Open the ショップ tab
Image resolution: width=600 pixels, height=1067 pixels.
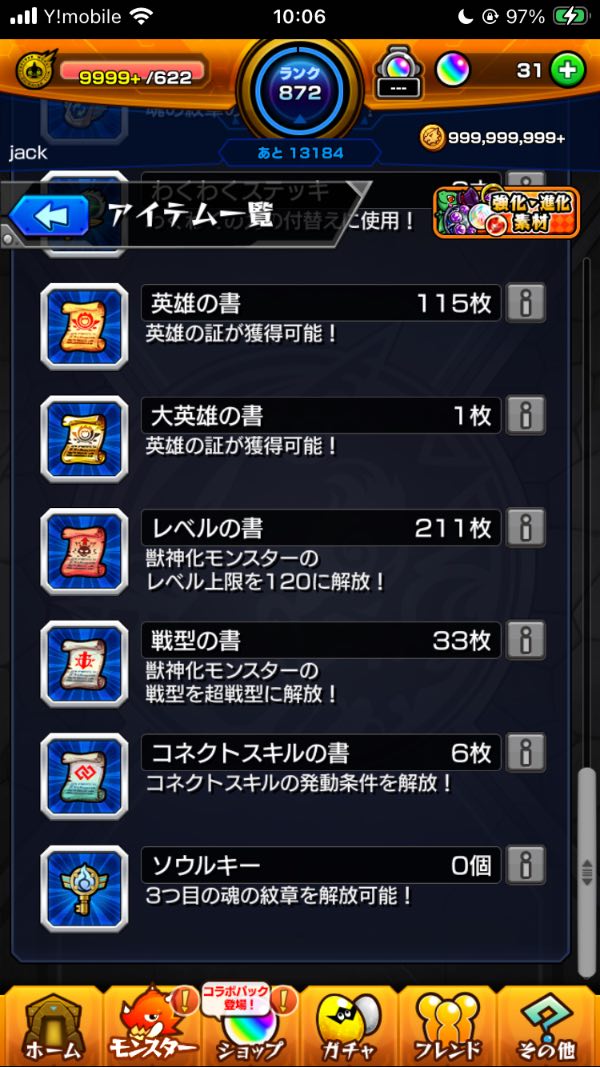[x=250, y=1025]
